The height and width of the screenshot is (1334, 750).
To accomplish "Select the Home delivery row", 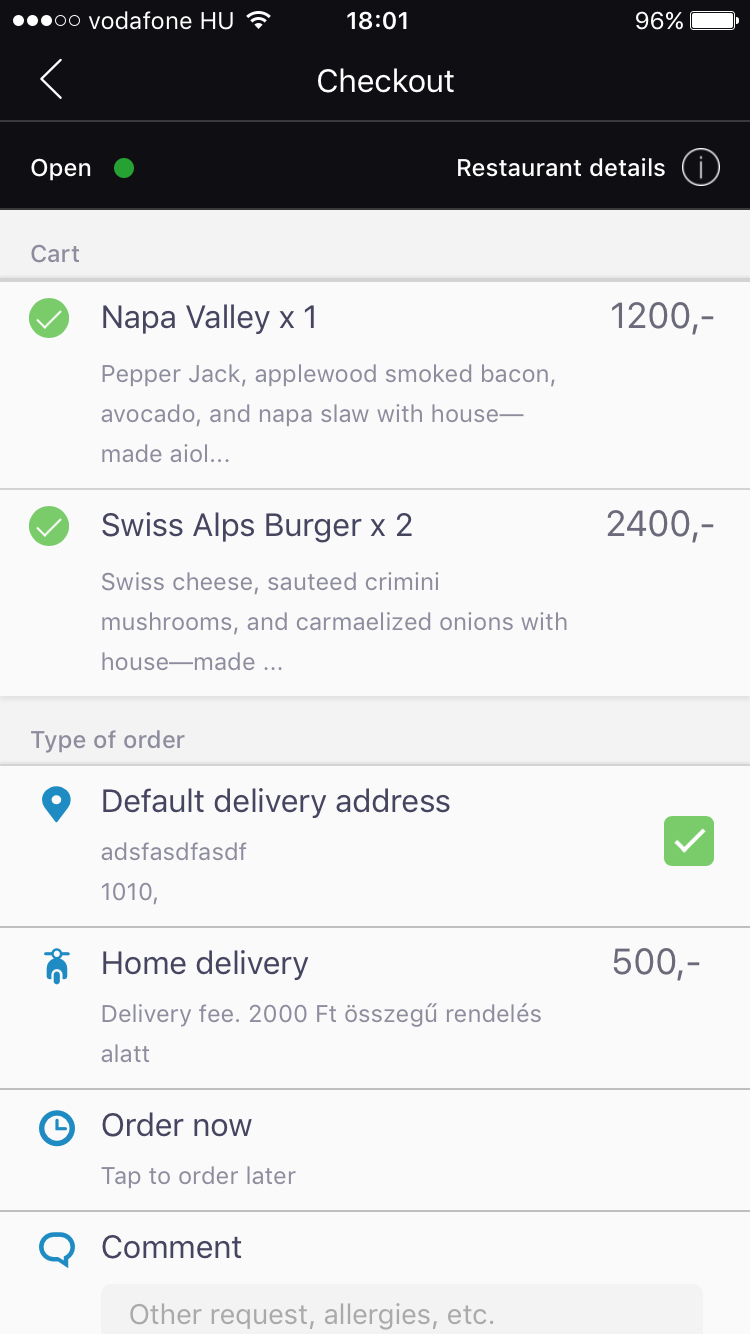I will click(x=375, y=1007).
